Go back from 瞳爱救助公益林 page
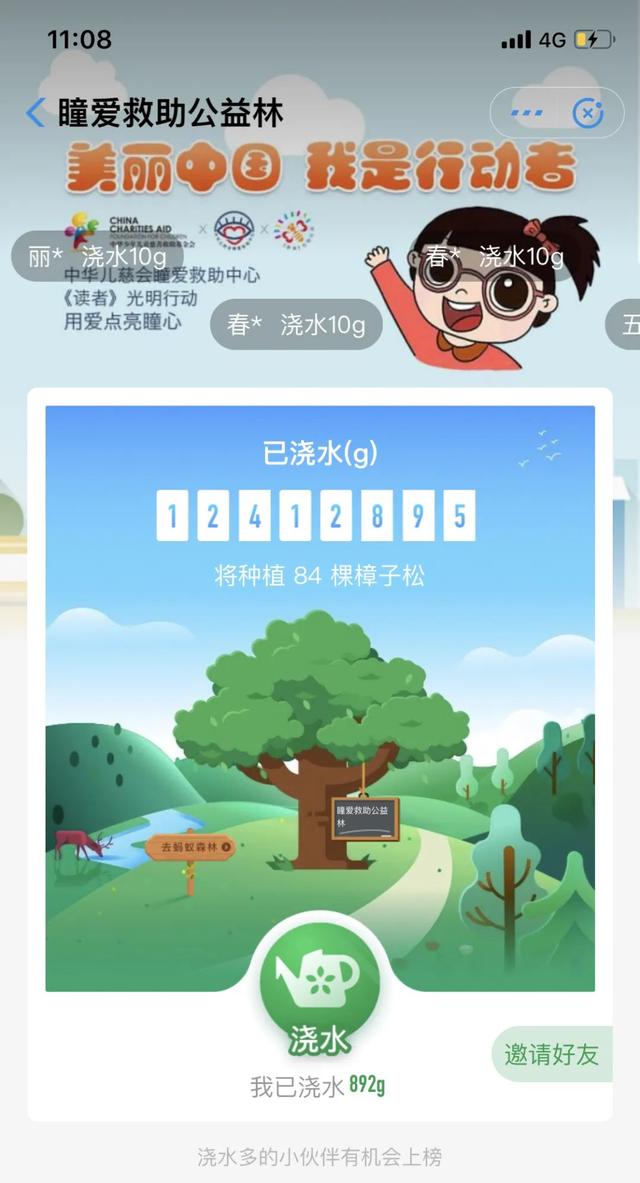 [36, 113]
